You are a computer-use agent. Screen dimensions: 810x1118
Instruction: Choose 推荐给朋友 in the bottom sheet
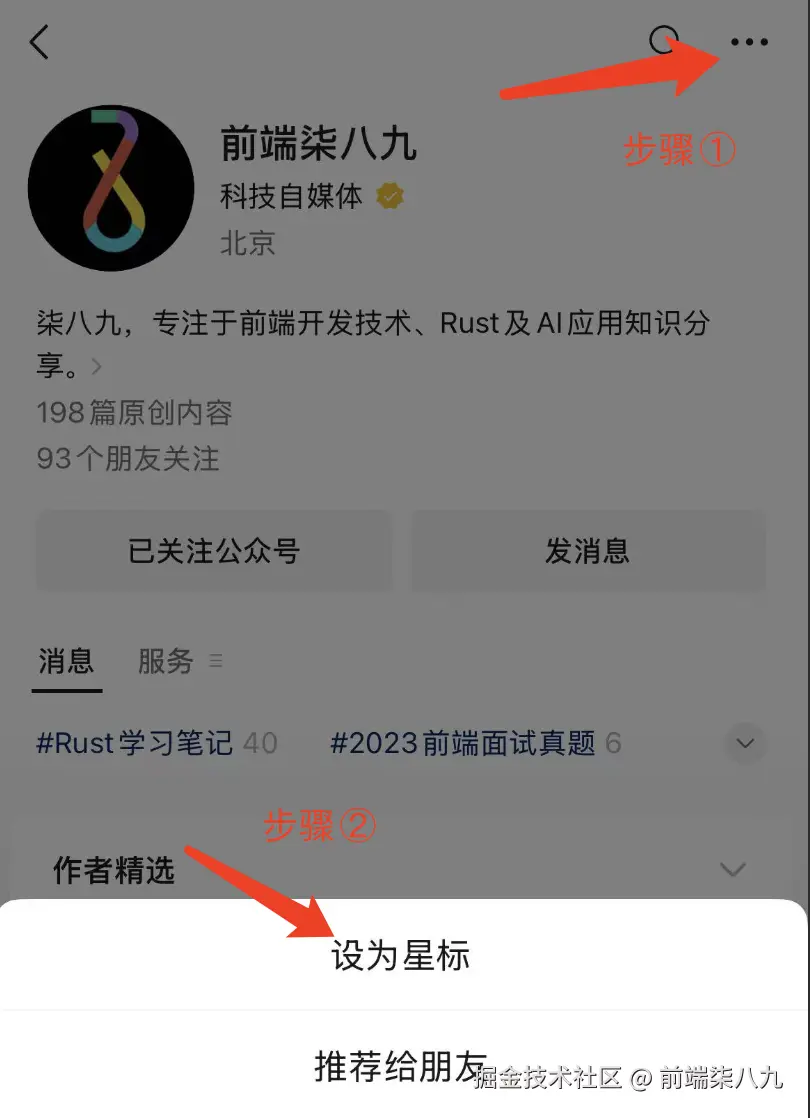point(401,1066)
